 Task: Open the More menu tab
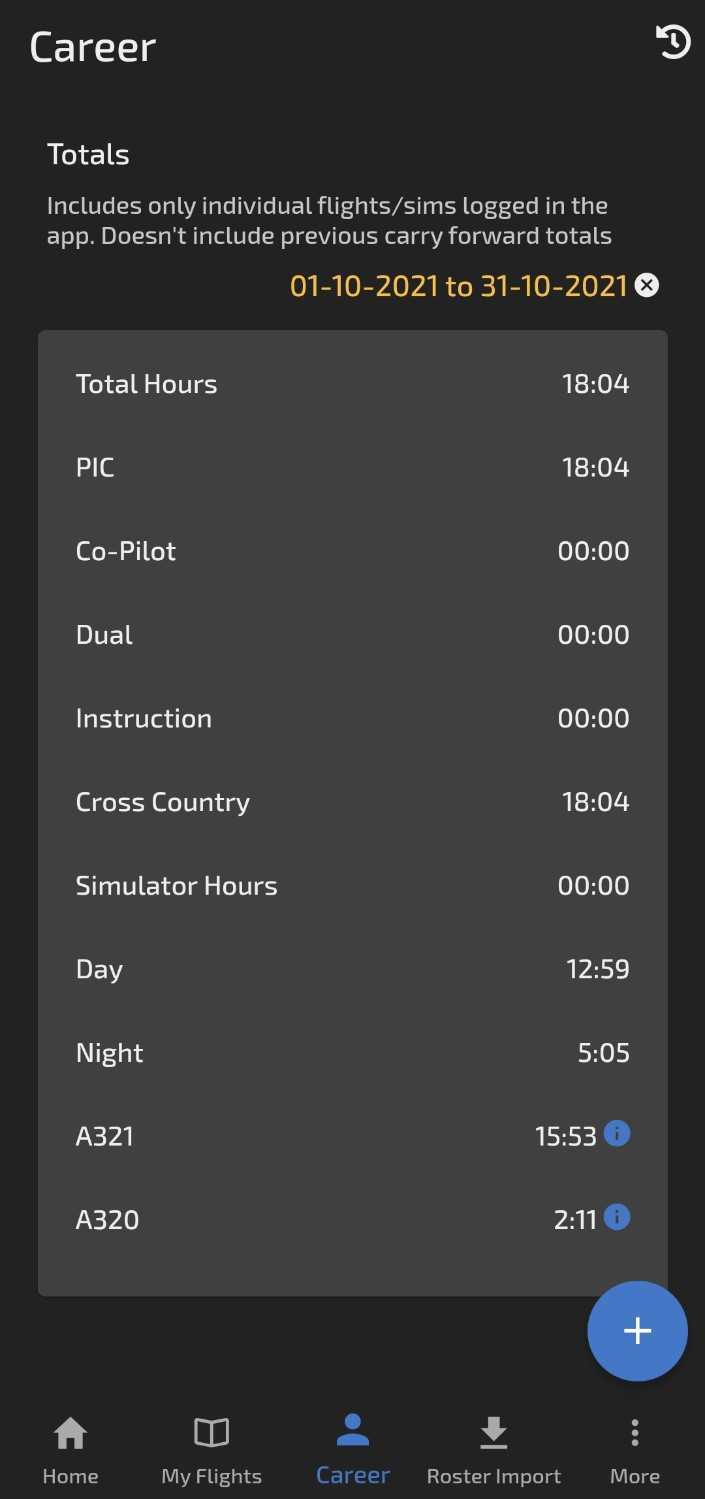635,1451
